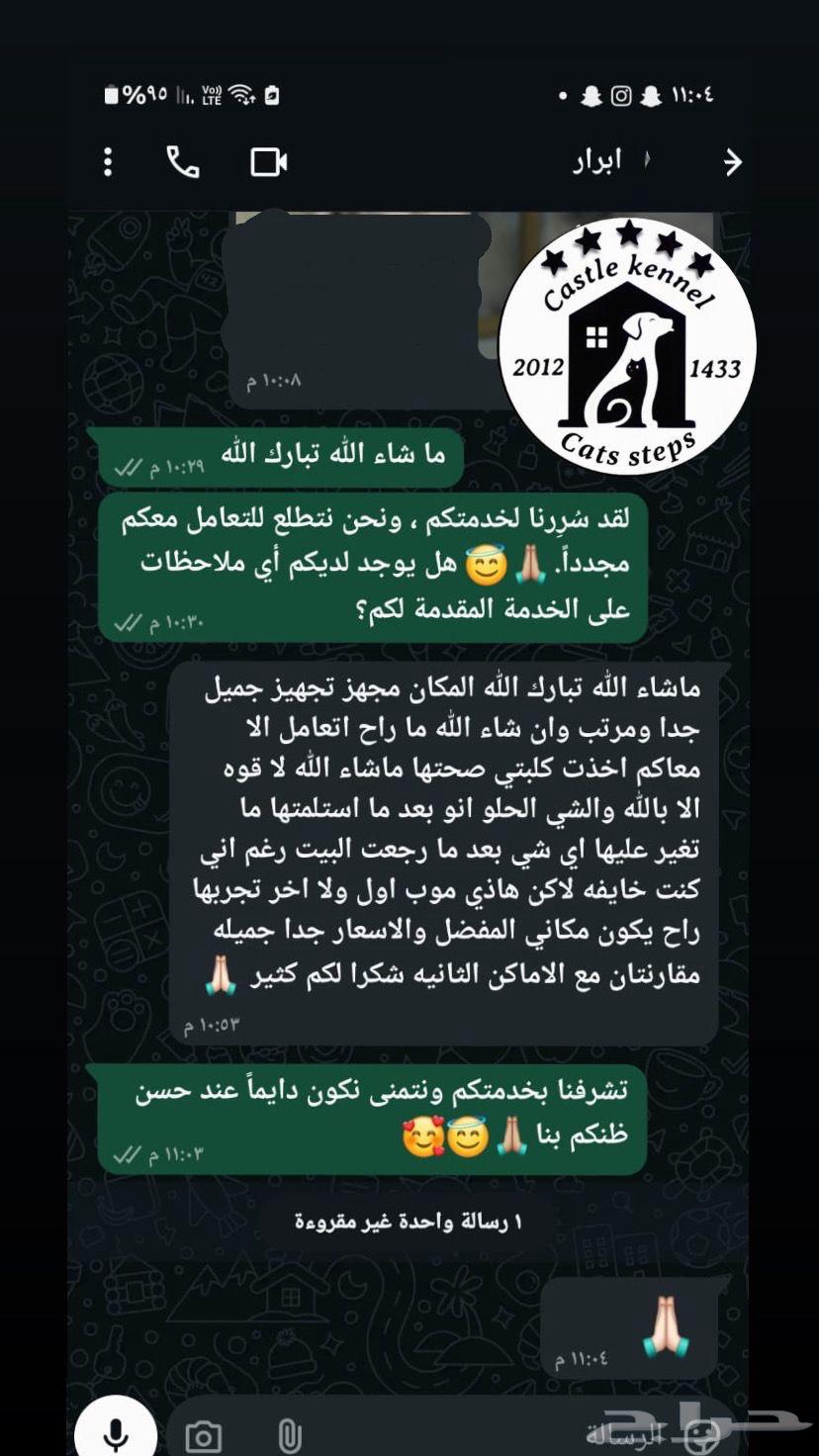Go back using the arrow
The width and height of the screenshot is (819, 1456).
pos(732,162)
